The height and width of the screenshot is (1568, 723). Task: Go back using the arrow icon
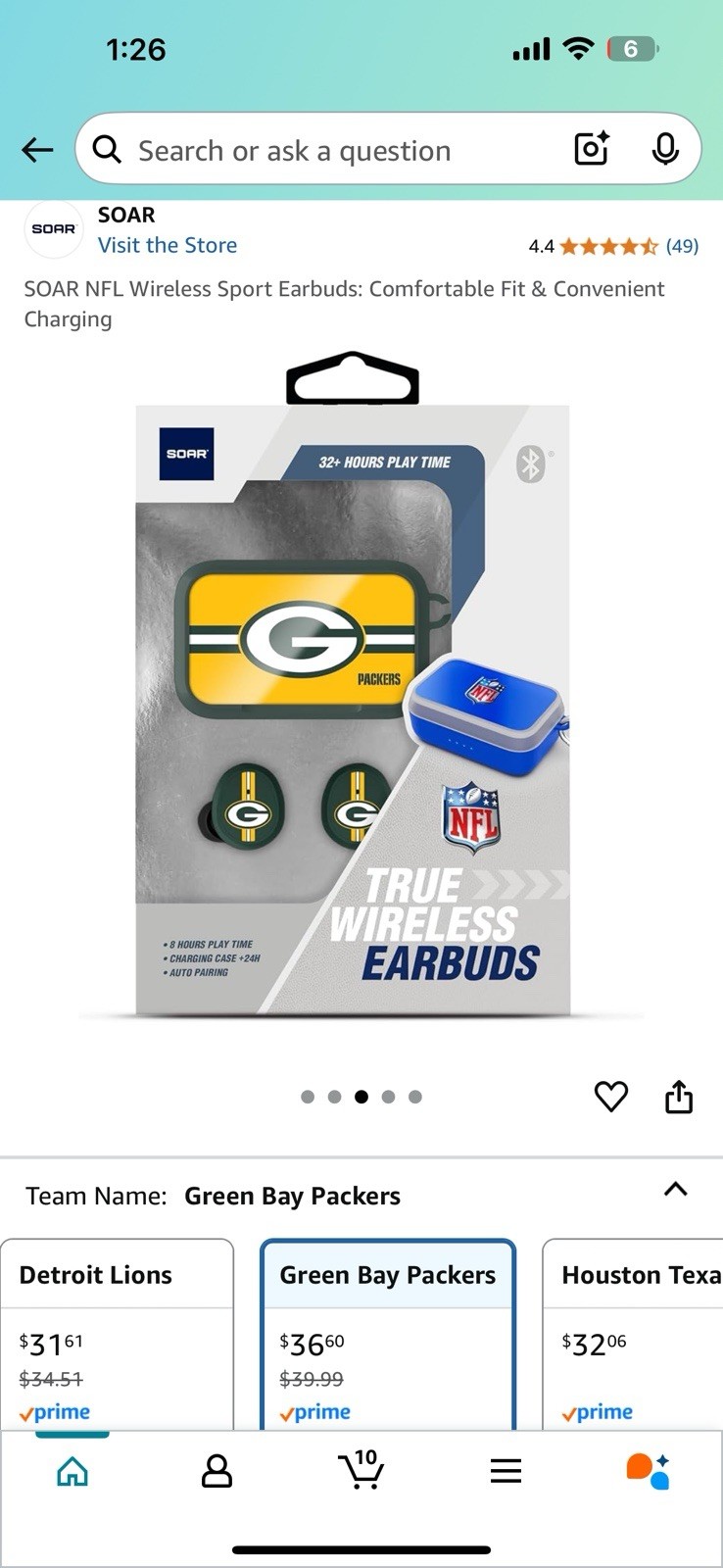(x=37, y=150)
